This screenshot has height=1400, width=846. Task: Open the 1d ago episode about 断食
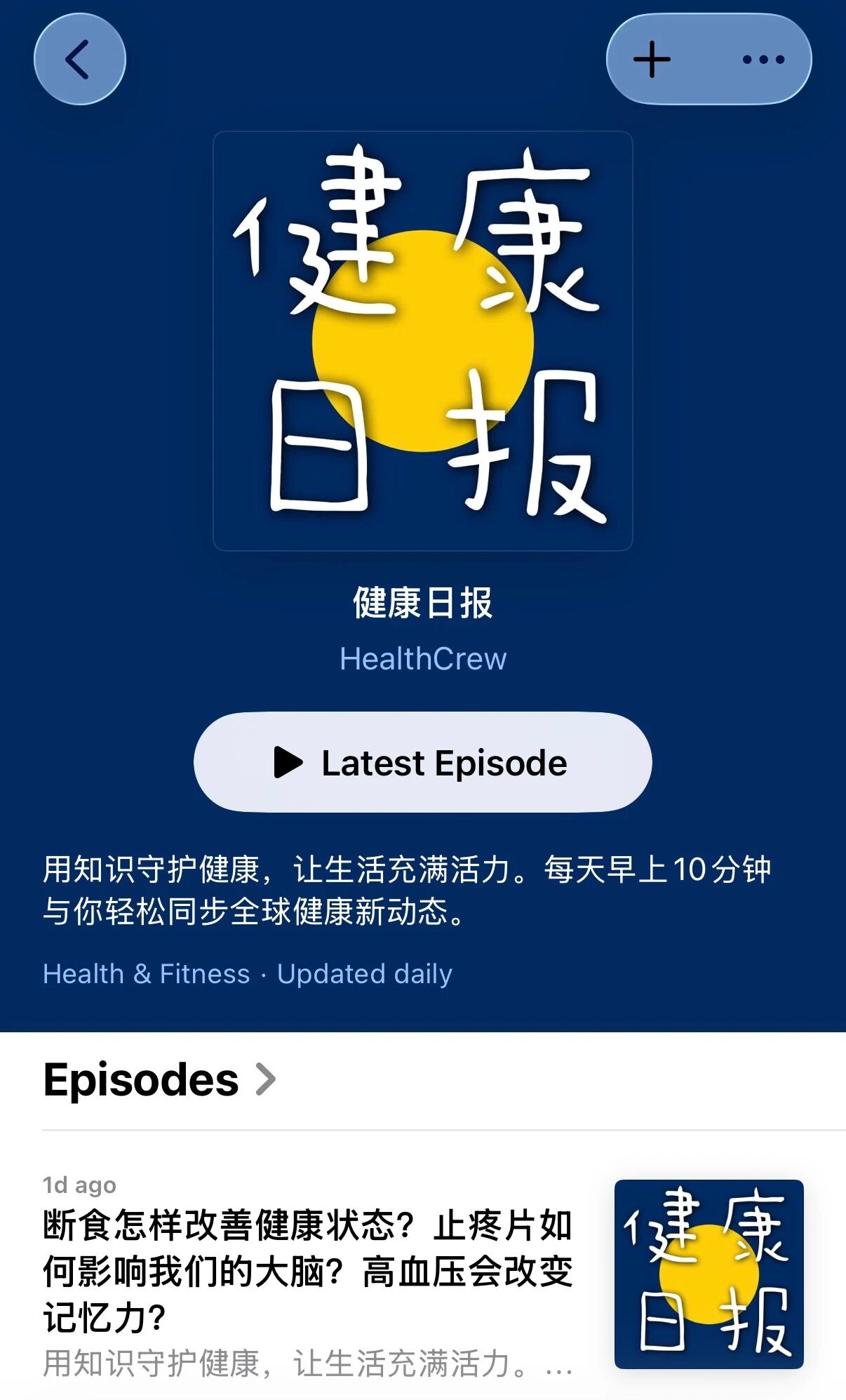point(307,1270)
